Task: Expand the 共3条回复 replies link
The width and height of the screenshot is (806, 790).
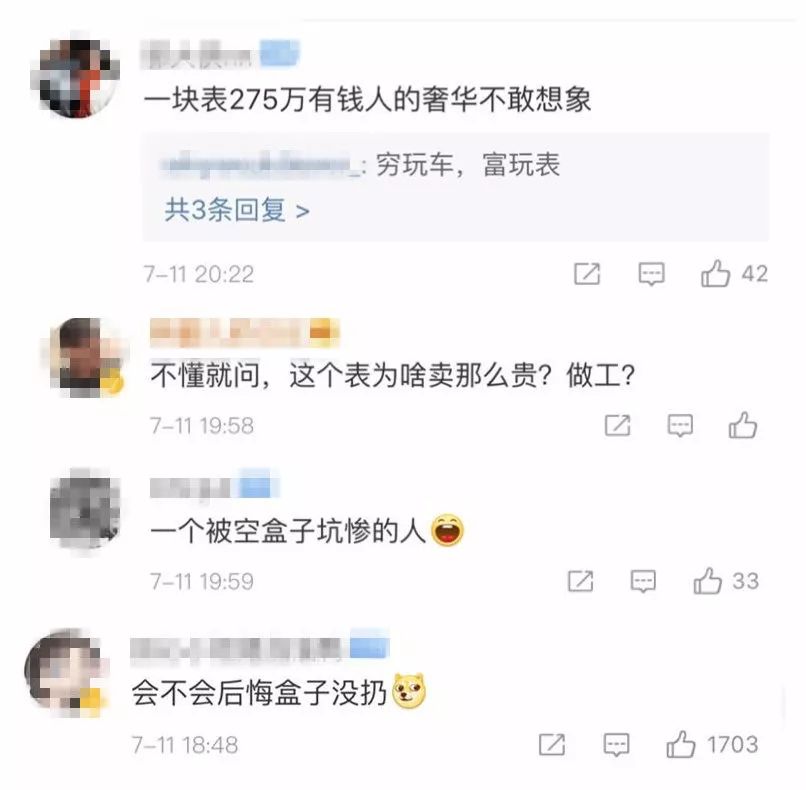Action: click(x=237, y=210)
